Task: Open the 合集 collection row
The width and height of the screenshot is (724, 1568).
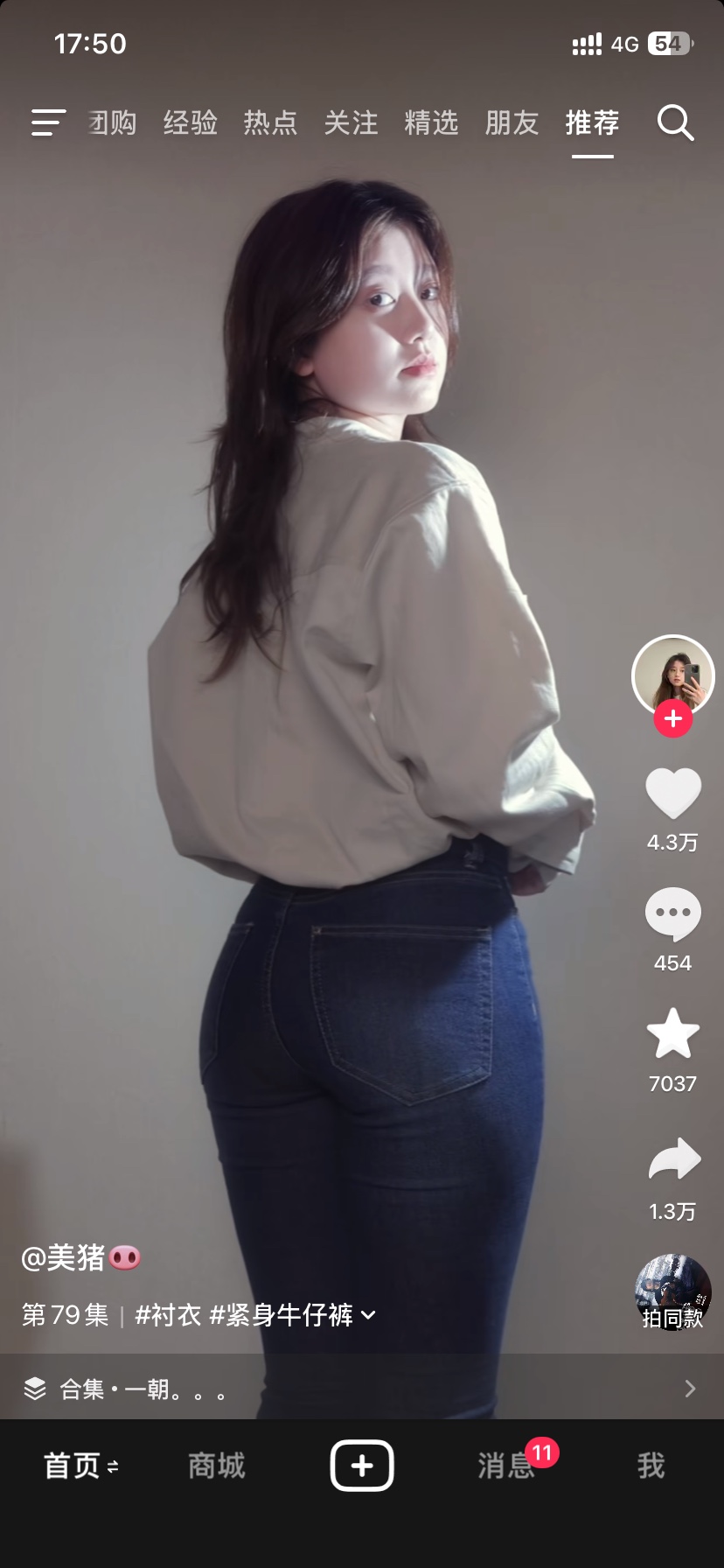Action: (362, 1389)
